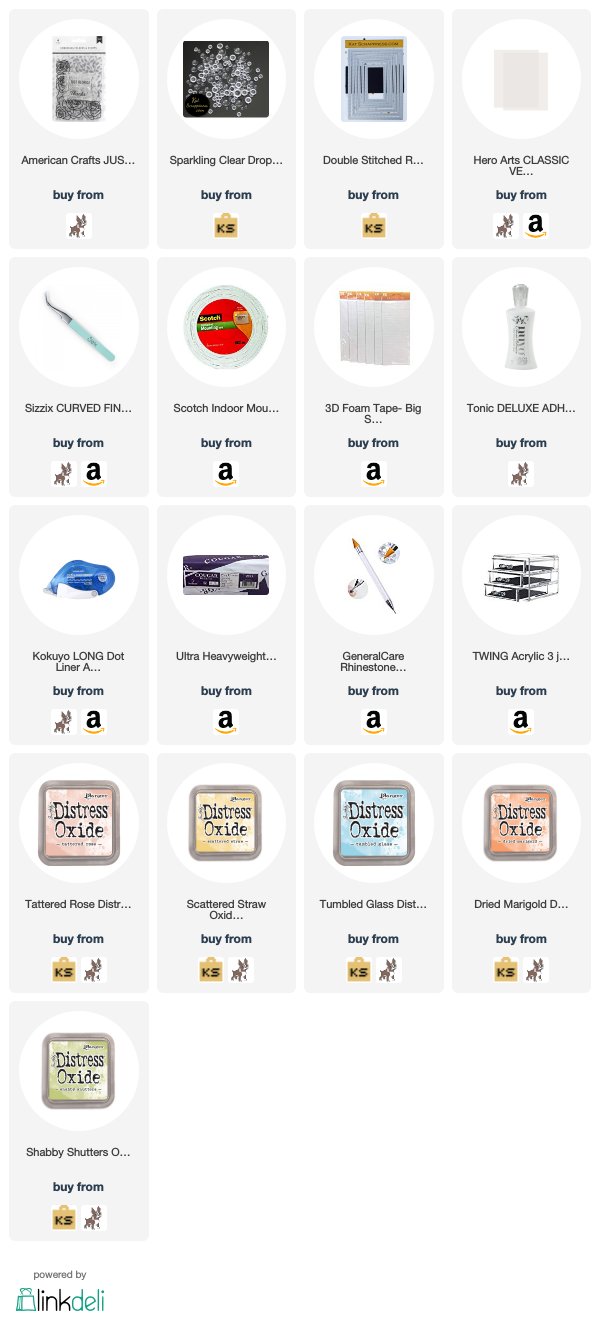Open the Sparkling Clear Drops product image
Viewport: 600px width, 1321px height.
[226, 80]
